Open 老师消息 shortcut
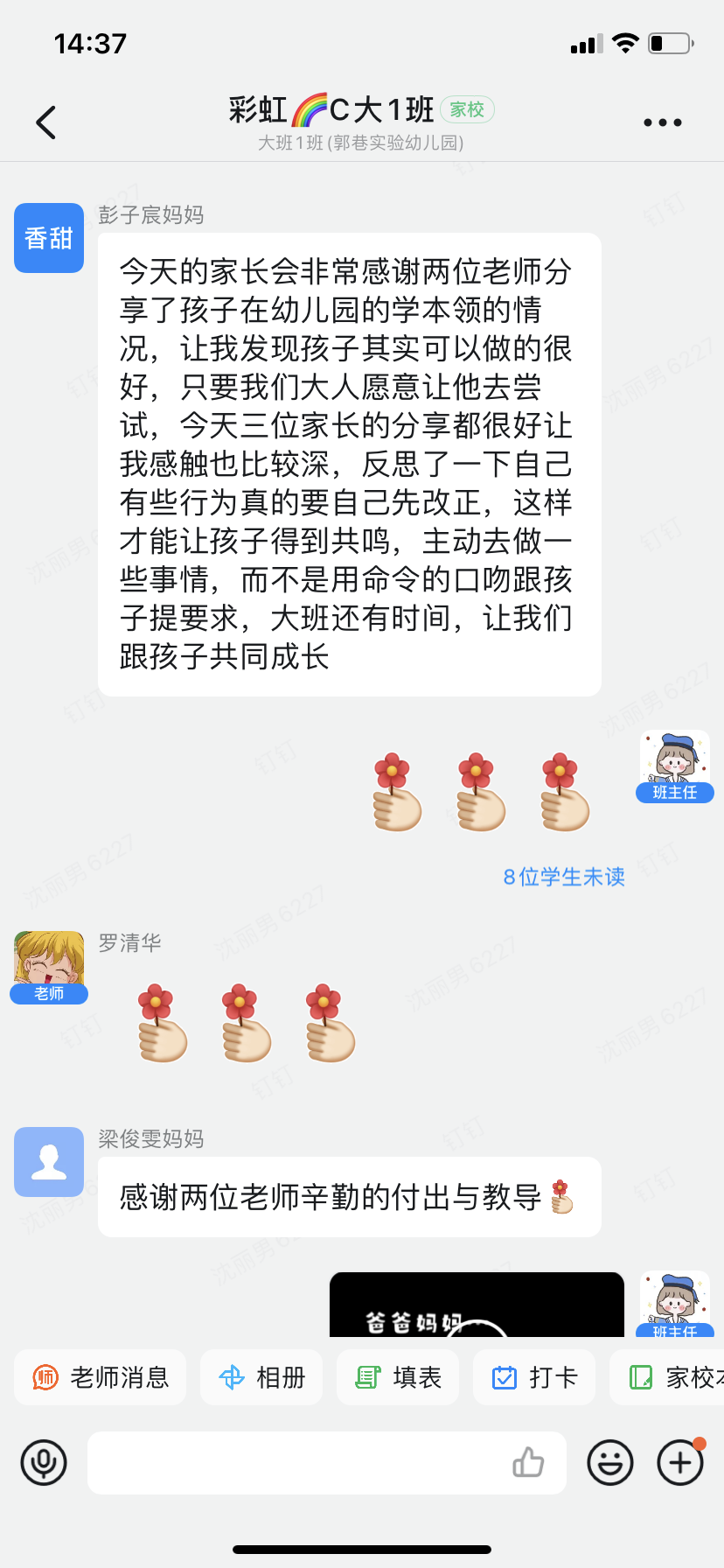 pyautogui.click(x=101, y=1377)
